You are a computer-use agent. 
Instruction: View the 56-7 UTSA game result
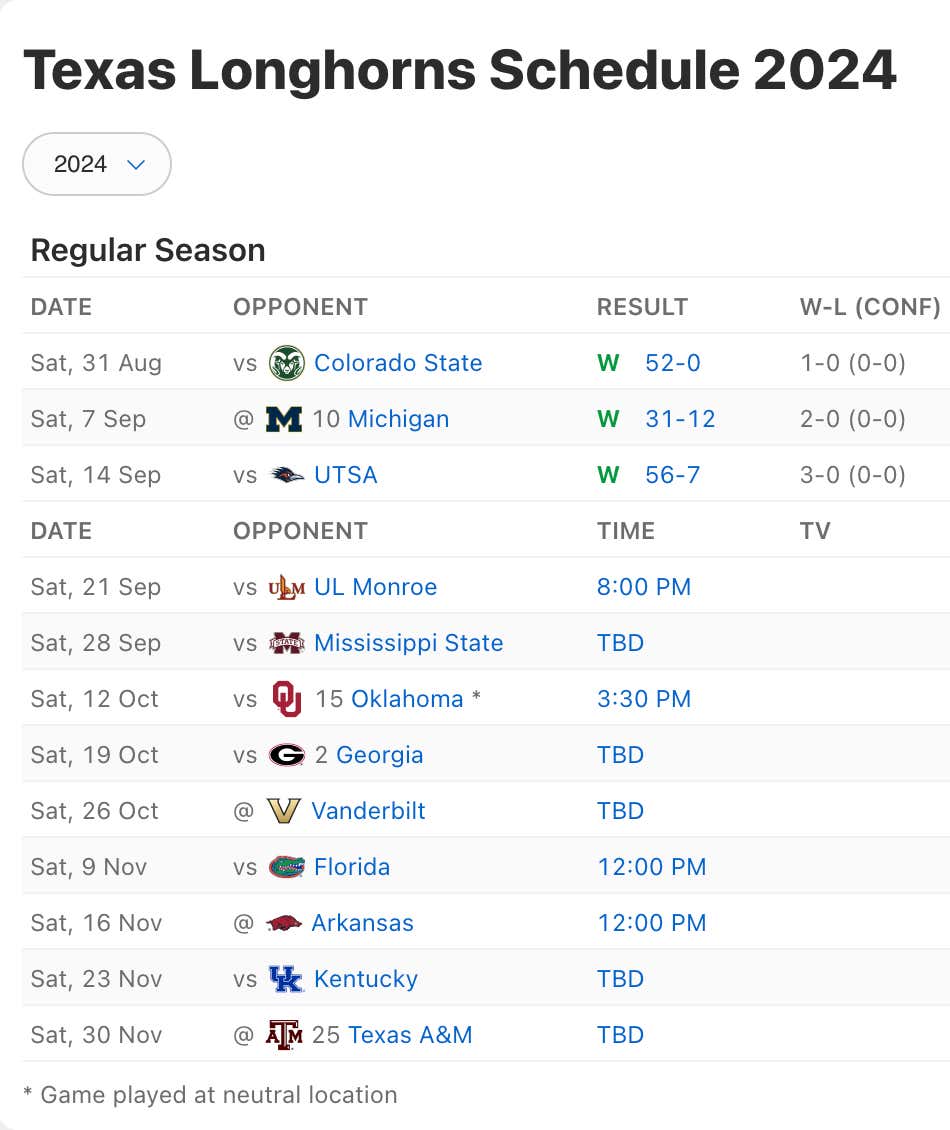[672, 475]
